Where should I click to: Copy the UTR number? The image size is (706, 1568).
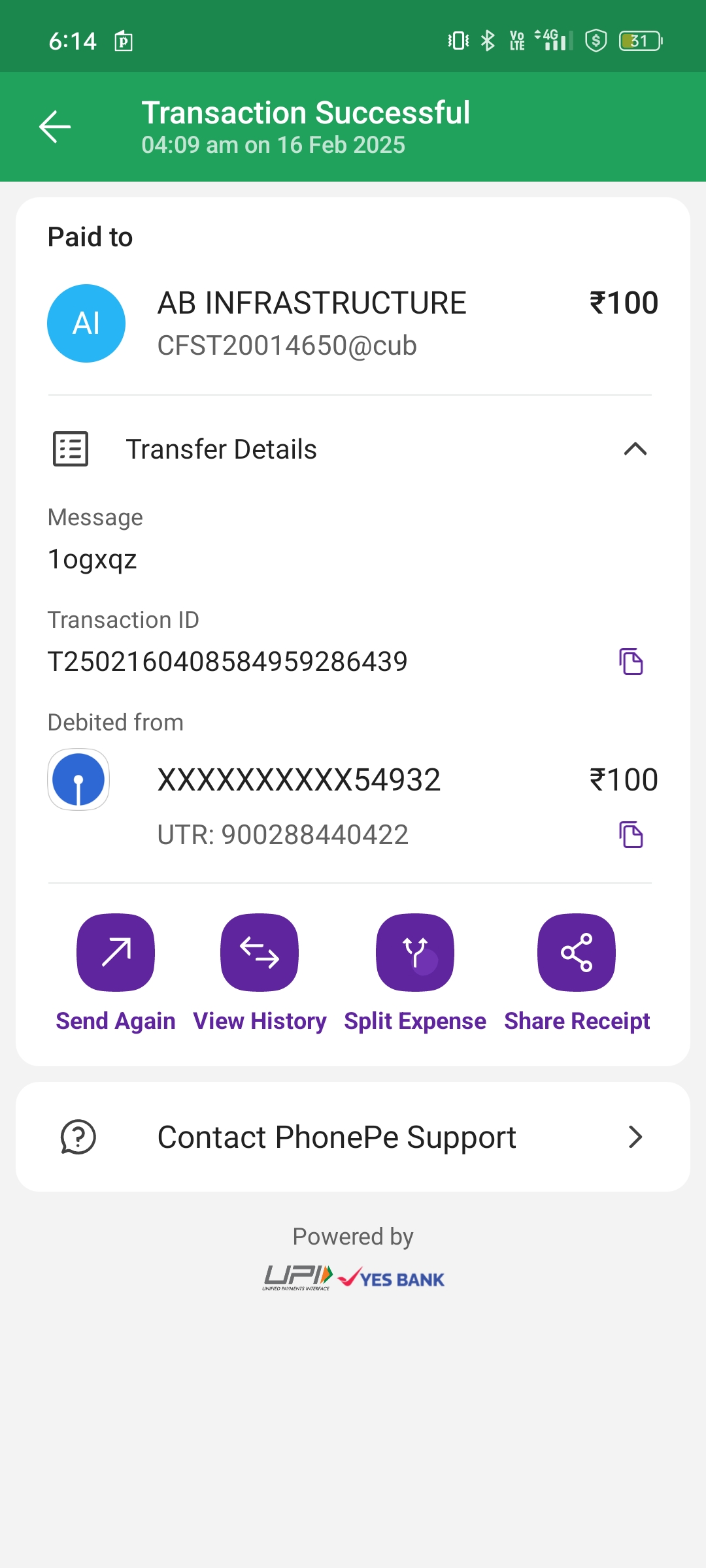click(x=631, y=834)
